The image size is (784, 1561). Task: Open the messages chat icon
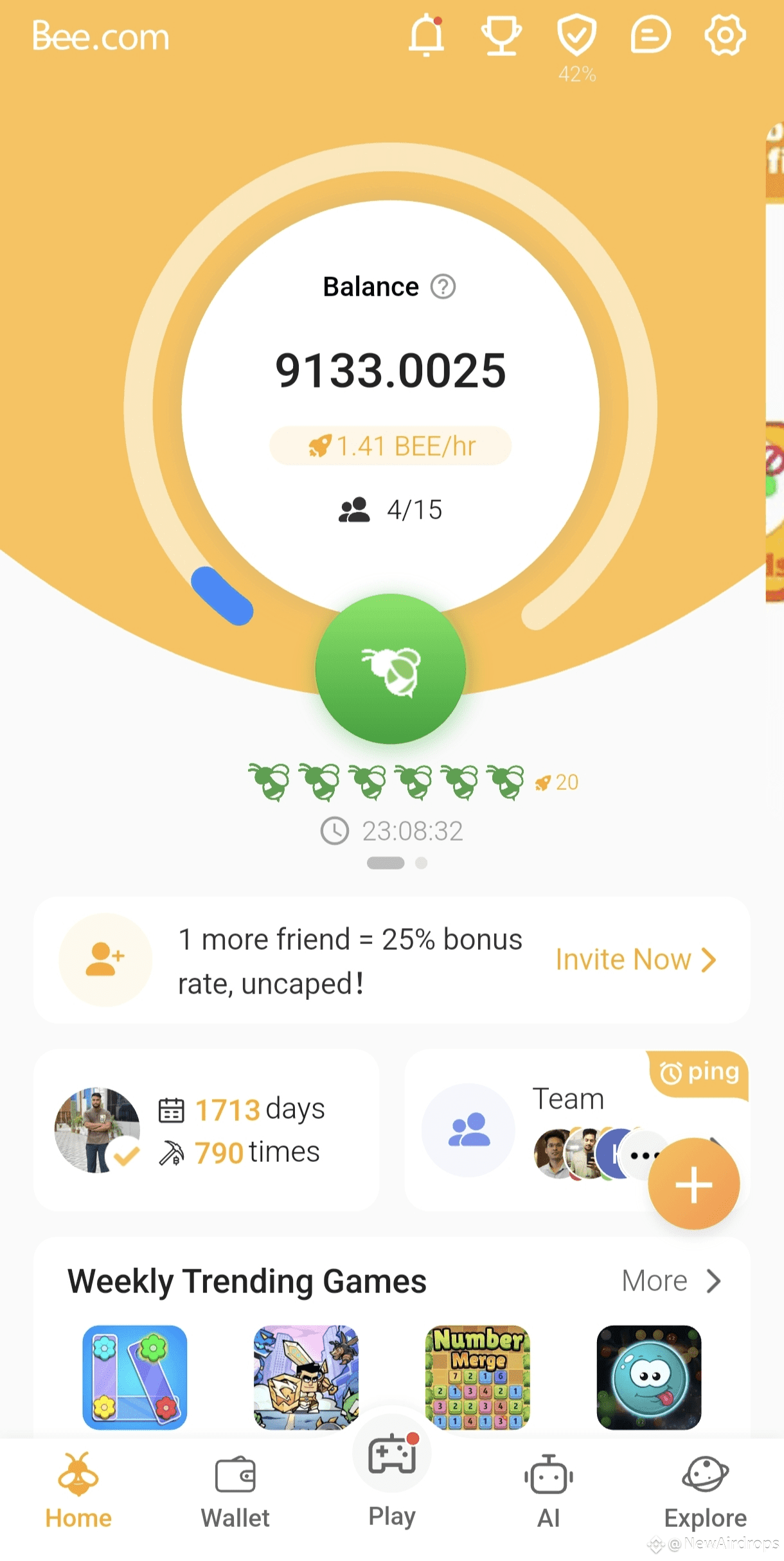point(650,35)
